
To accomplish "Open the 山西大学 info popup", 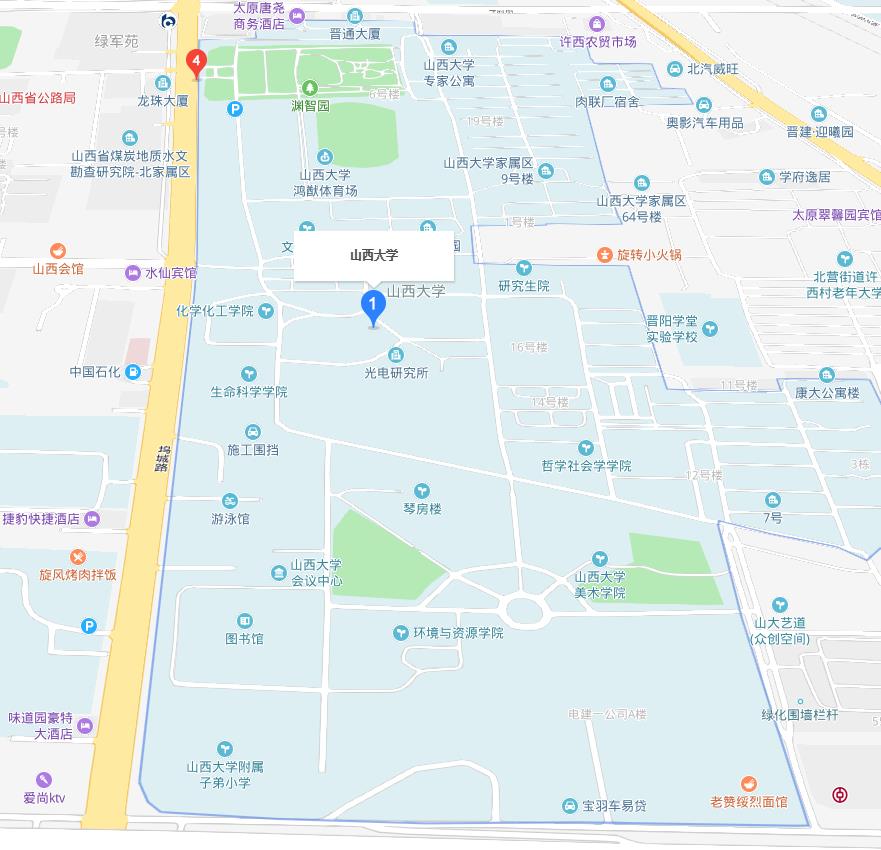I will [x=374, y=256].
